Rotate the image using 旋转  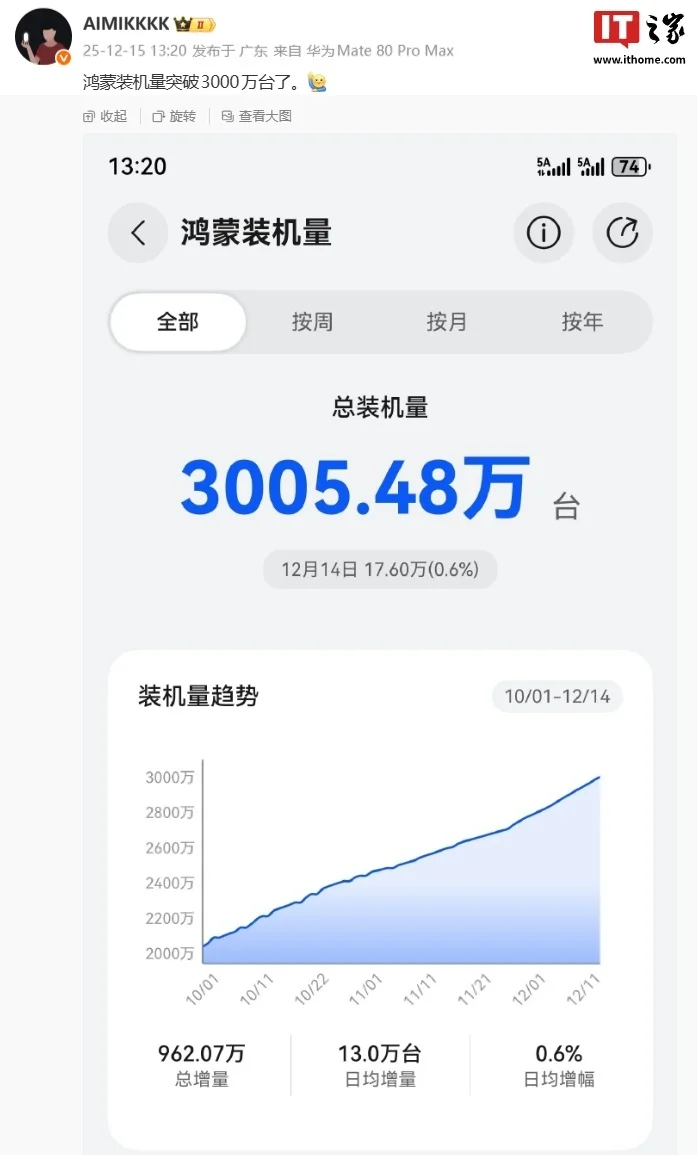click(174, 116)
